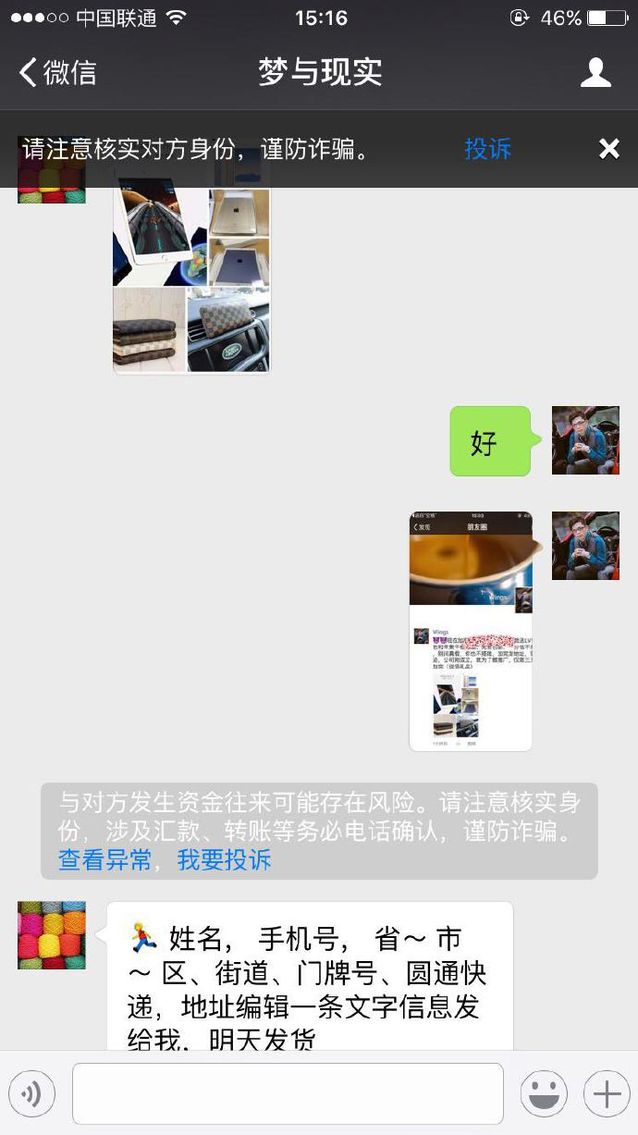
Task: Go back to the 微信 chat list
Action: point(58,72)
